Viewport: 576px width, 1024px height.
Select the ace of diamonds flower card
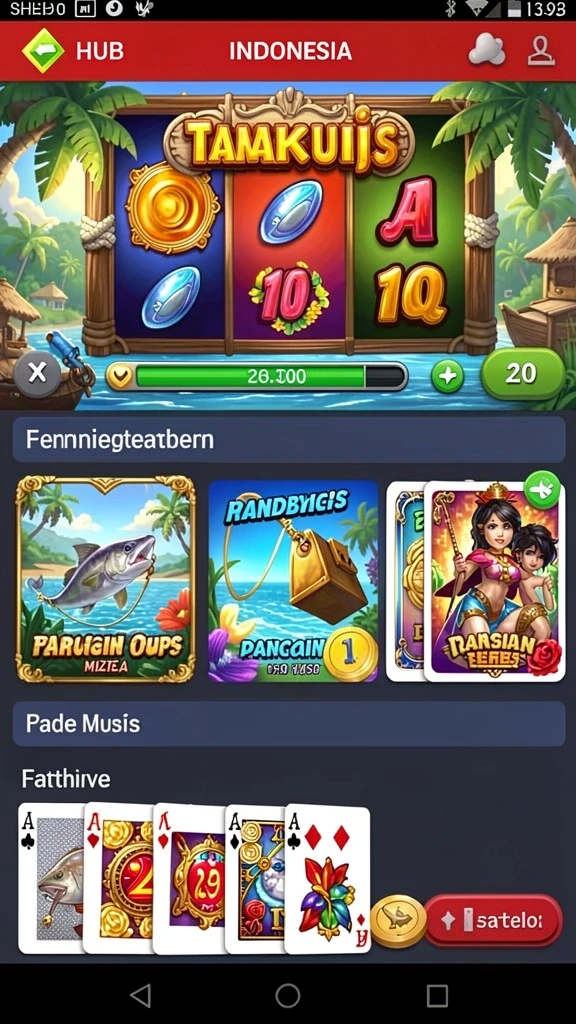[x=327, y=879]
